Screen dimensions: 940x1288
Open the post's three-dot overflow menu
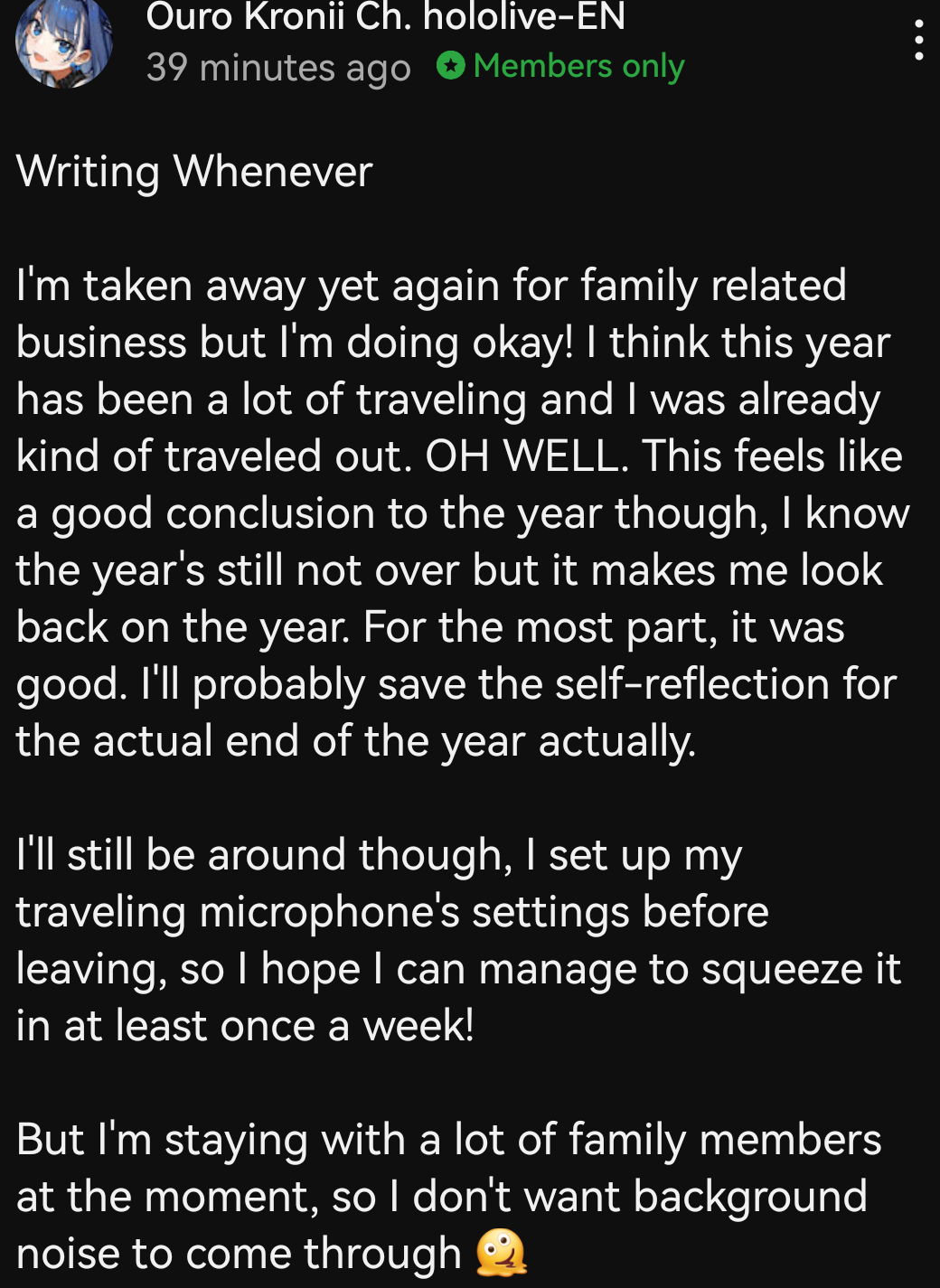click(x=918, y=41)
